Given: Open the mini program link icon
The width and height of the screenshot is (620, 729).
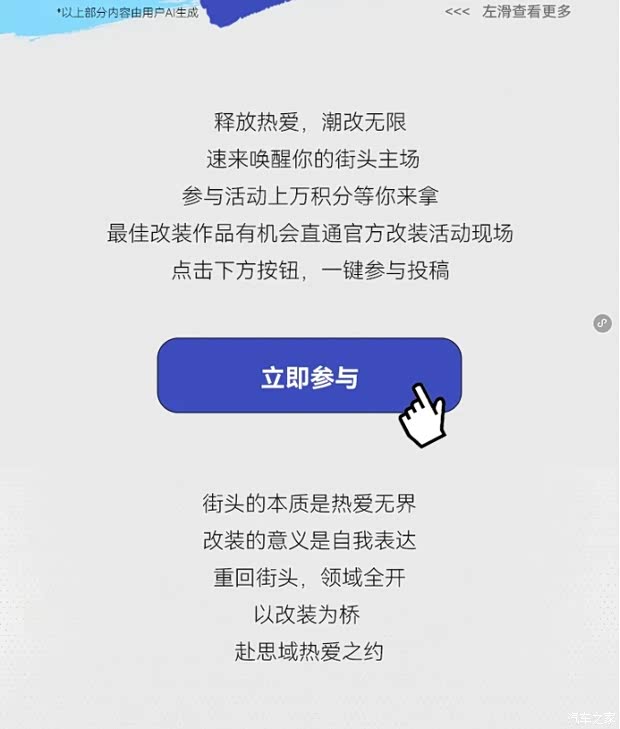Looking at the screenshot, I should tap(602, 323).
